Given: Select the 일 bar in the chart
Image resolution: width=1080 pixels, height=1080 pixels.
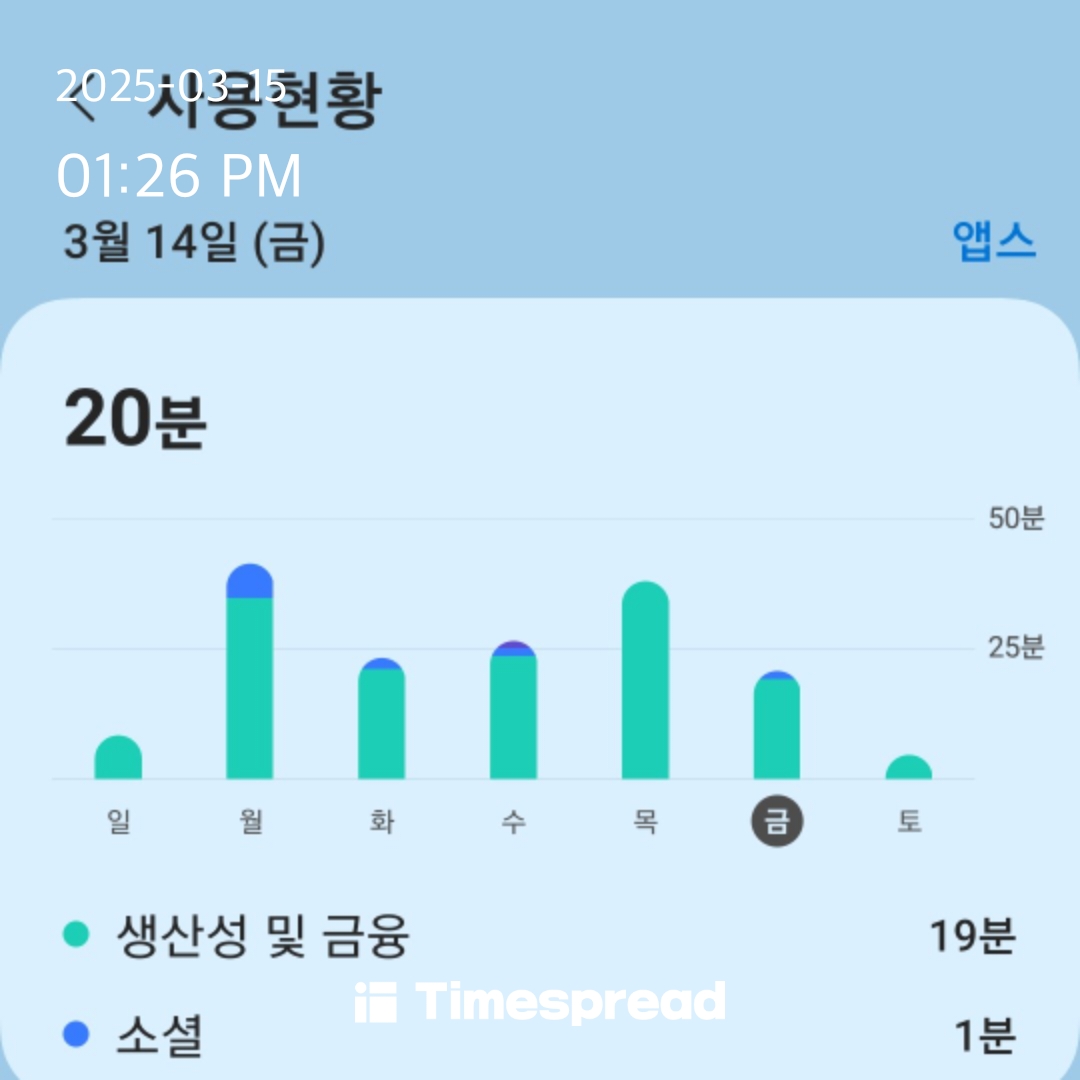Looking at the screenshot, I should [118, 757].
